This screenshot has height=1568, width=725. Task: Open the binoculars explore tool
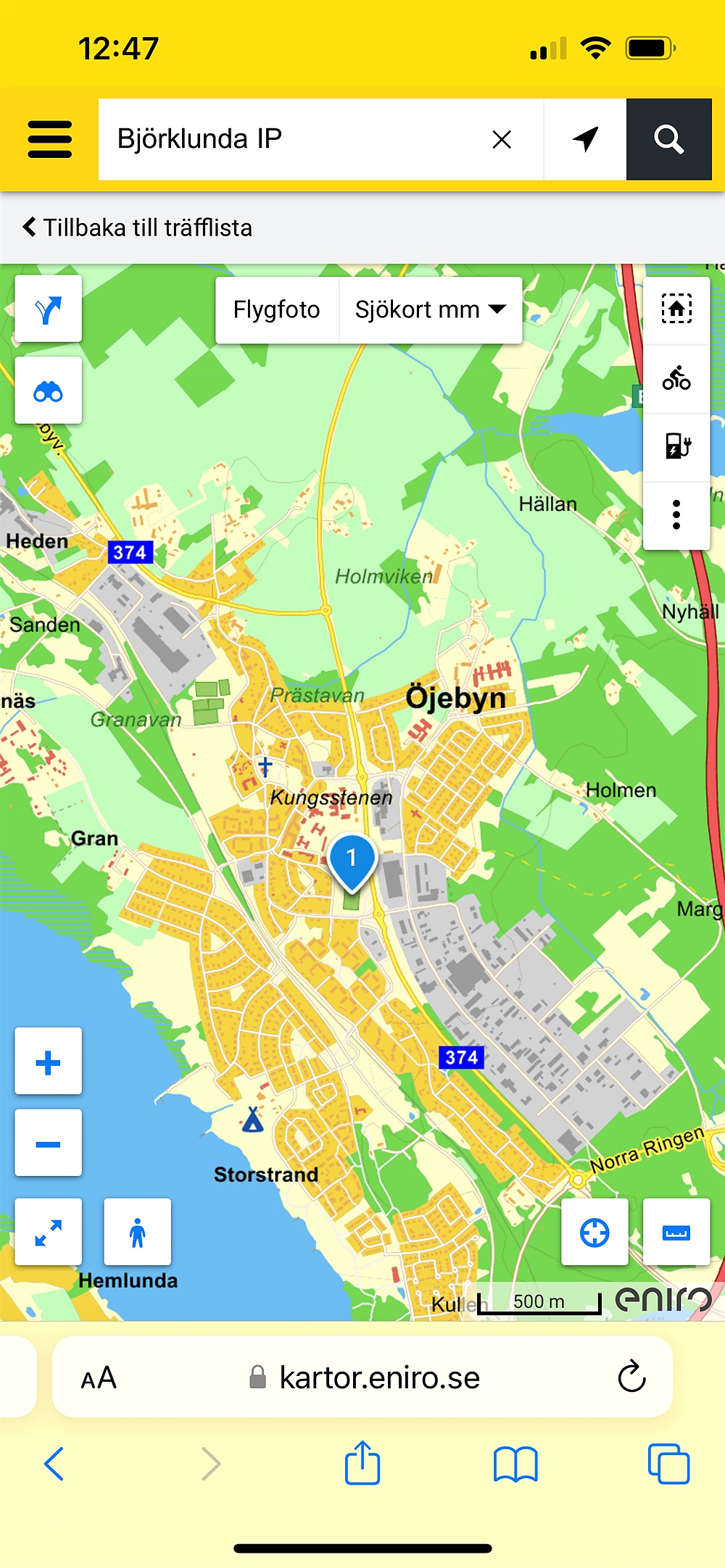click(48, 391)
